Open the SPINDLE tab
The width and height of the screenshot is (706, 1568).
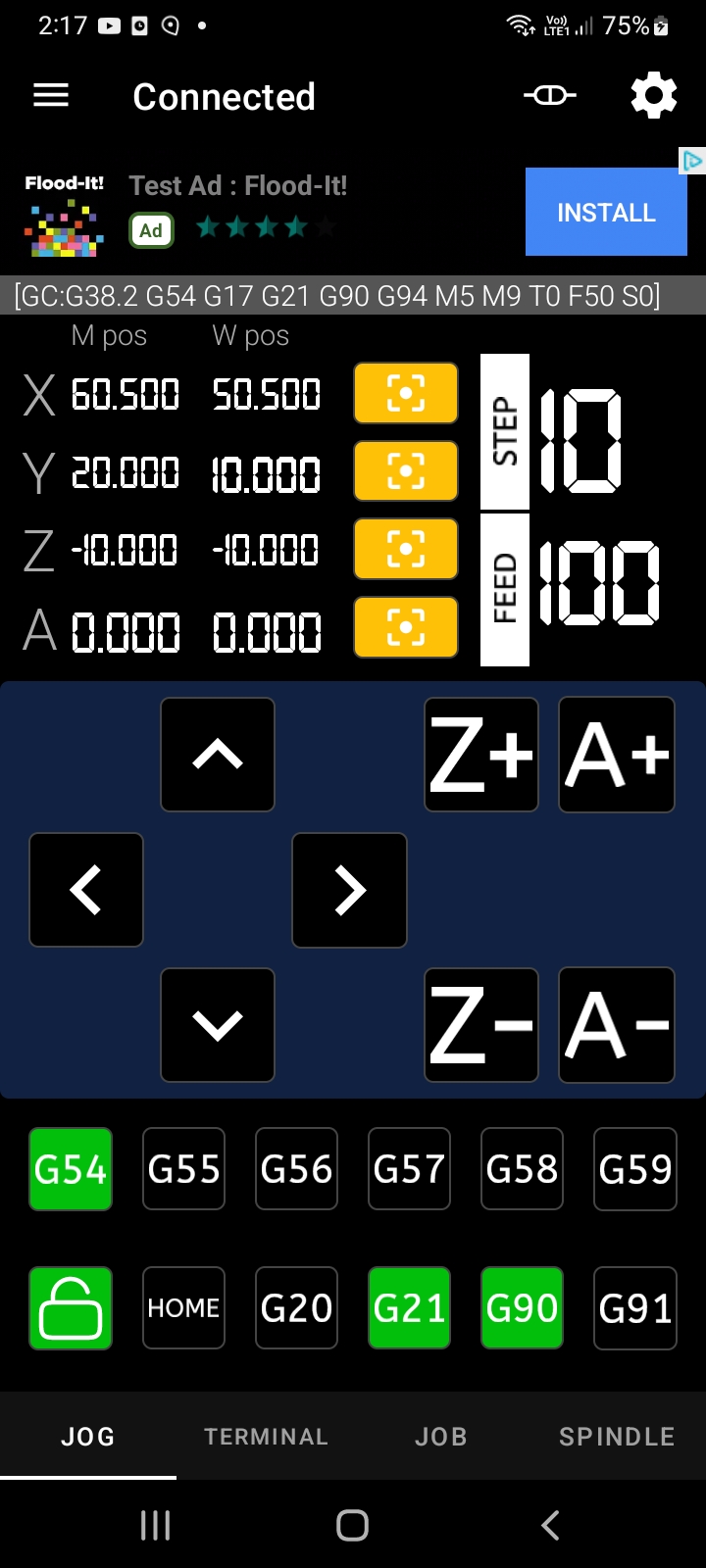617,1437
